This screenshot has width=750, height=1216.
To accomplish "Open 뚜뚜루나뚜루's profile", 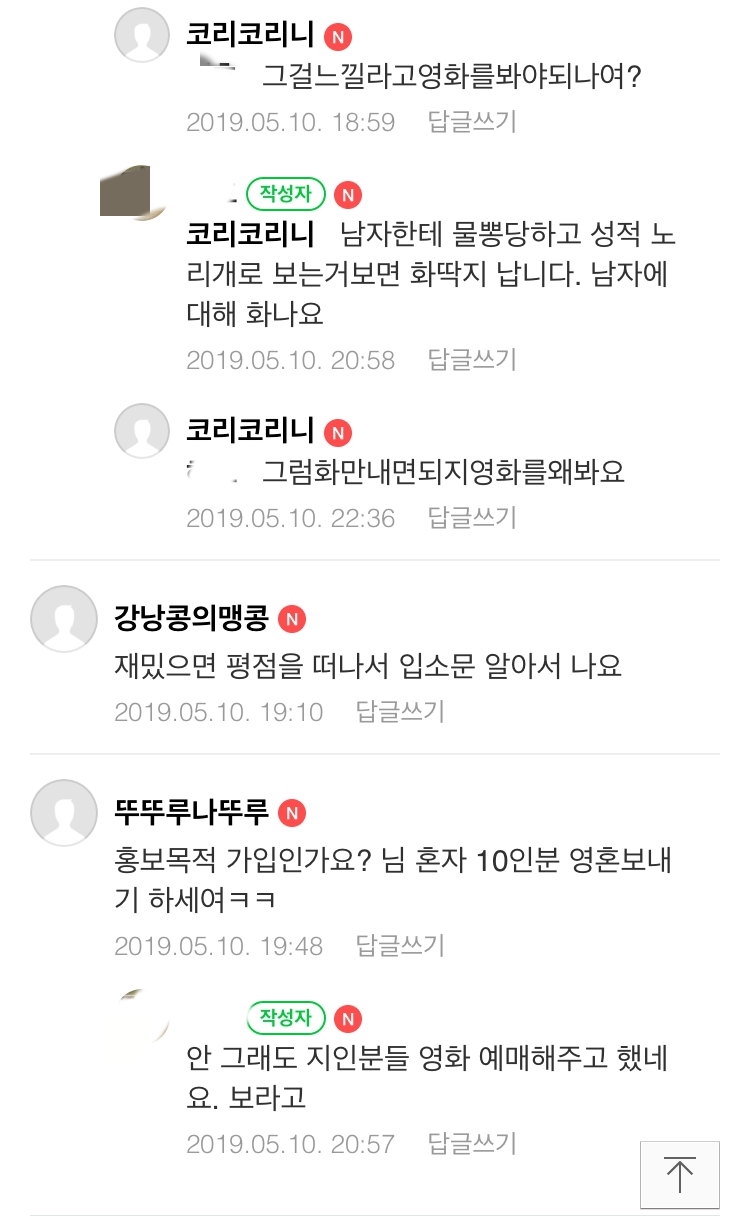I will click(191, 813).
